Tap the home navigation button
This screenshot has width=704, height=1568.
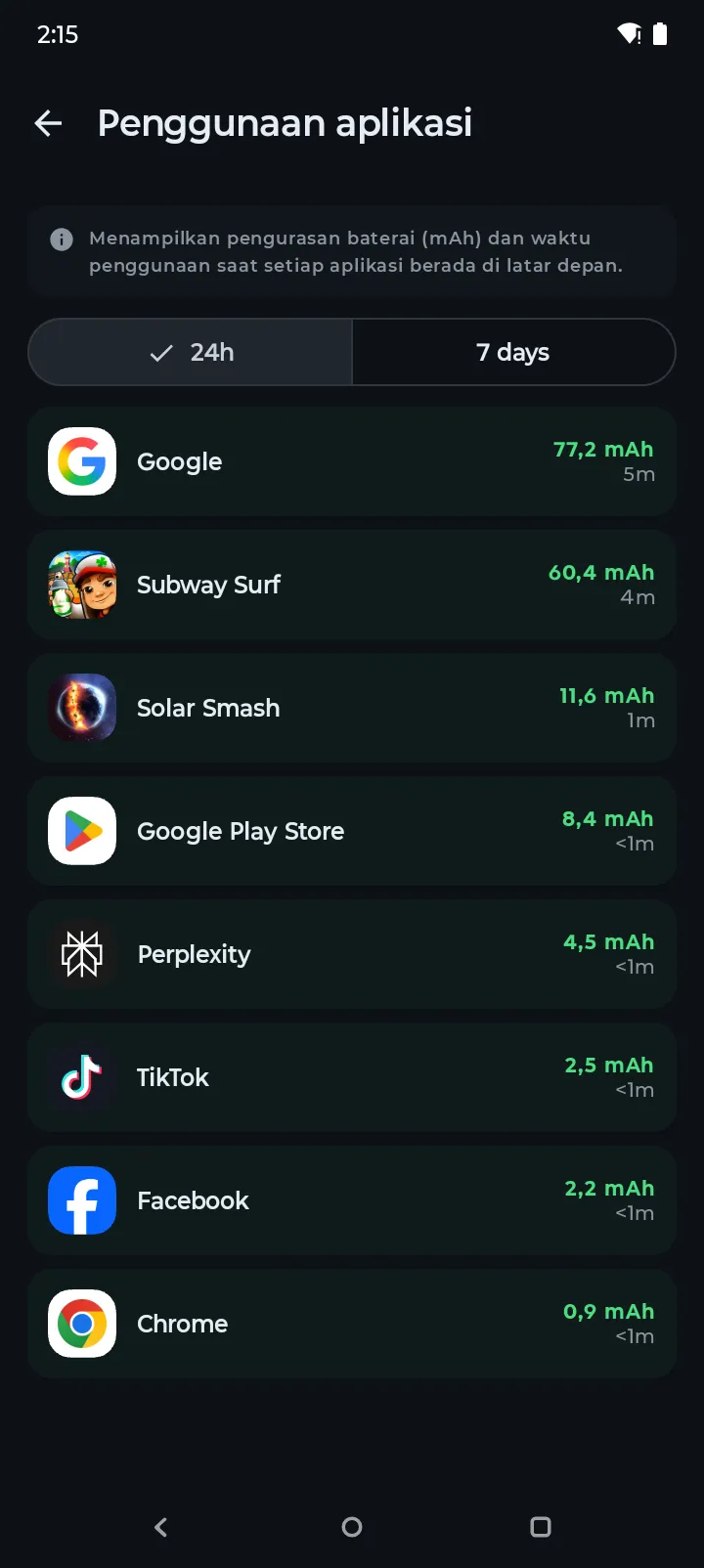352,1527
